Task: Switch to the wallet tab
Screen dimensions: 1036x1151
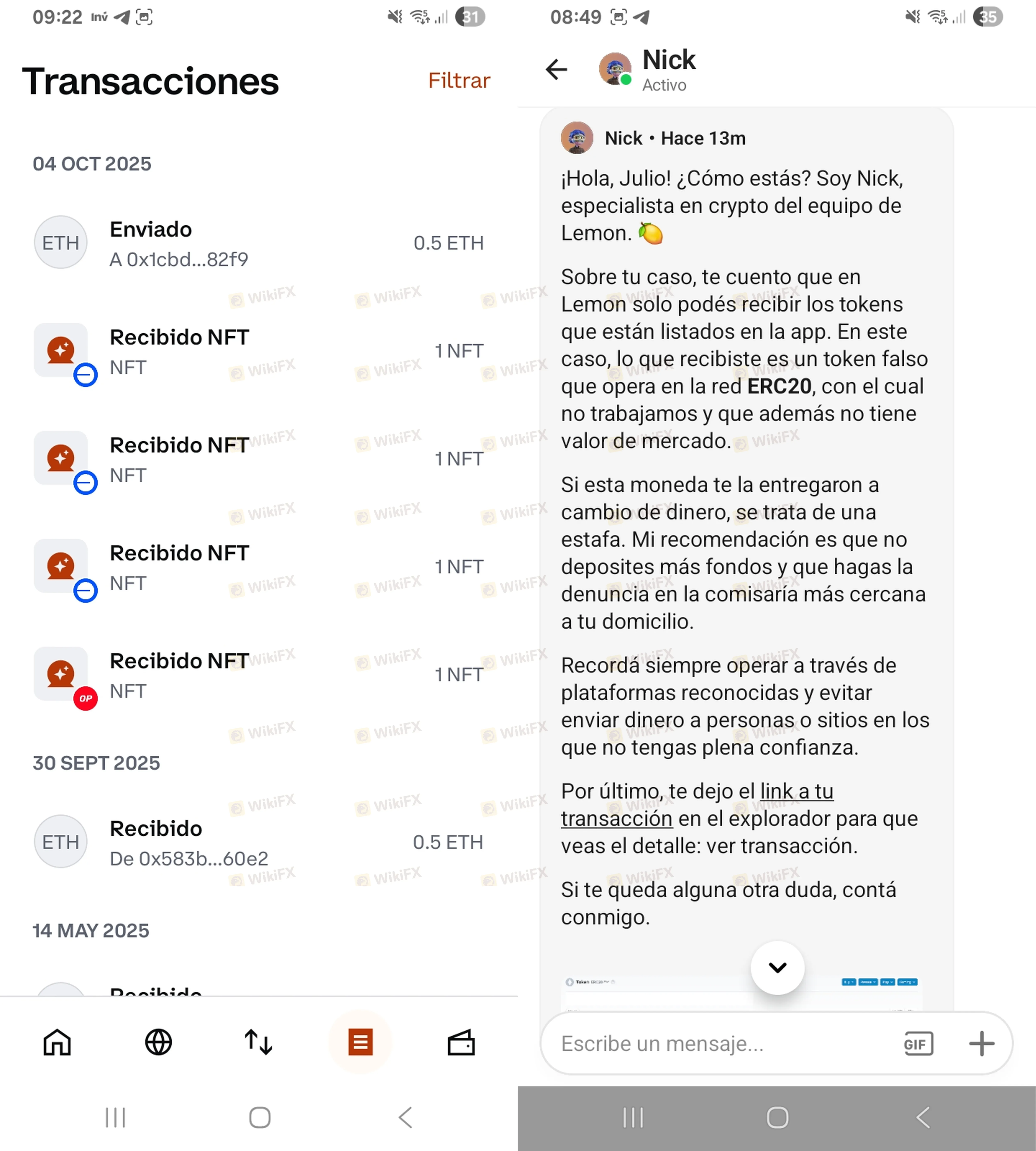Action: (461, 1042)
